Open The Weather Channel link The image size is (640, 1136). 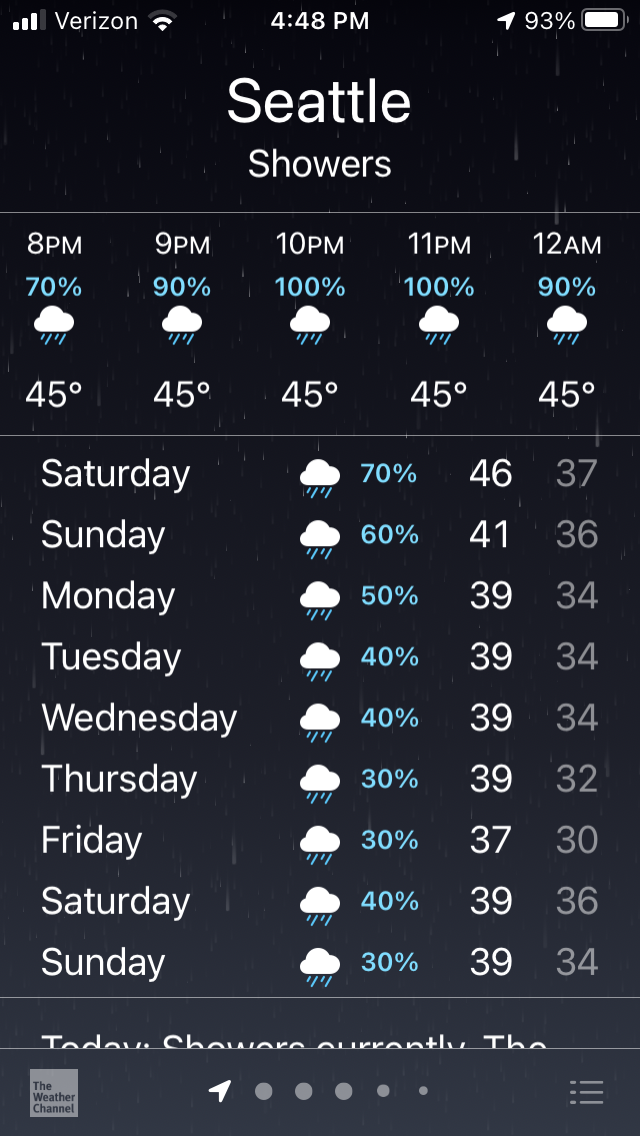54,1093
